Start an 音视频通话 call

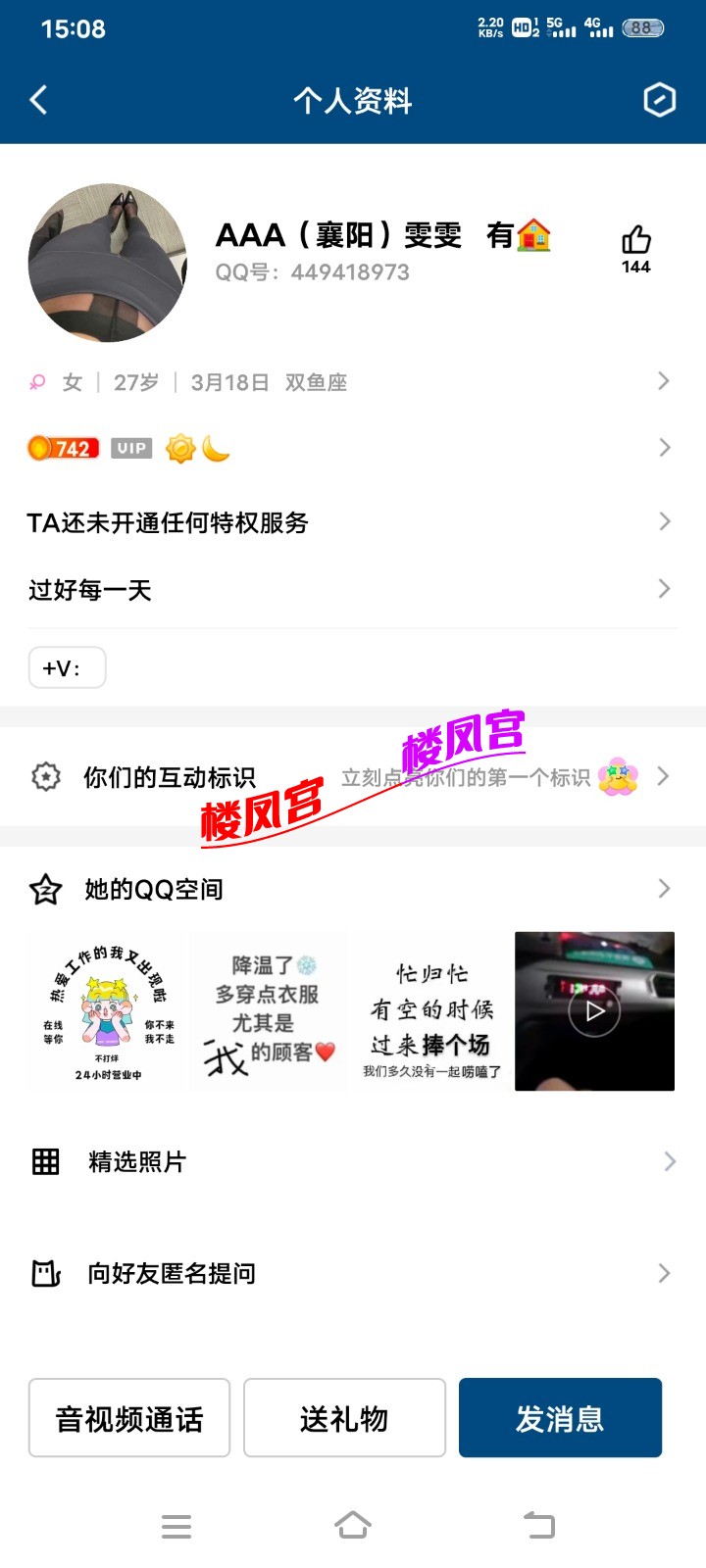click(x=129, y=1418)
